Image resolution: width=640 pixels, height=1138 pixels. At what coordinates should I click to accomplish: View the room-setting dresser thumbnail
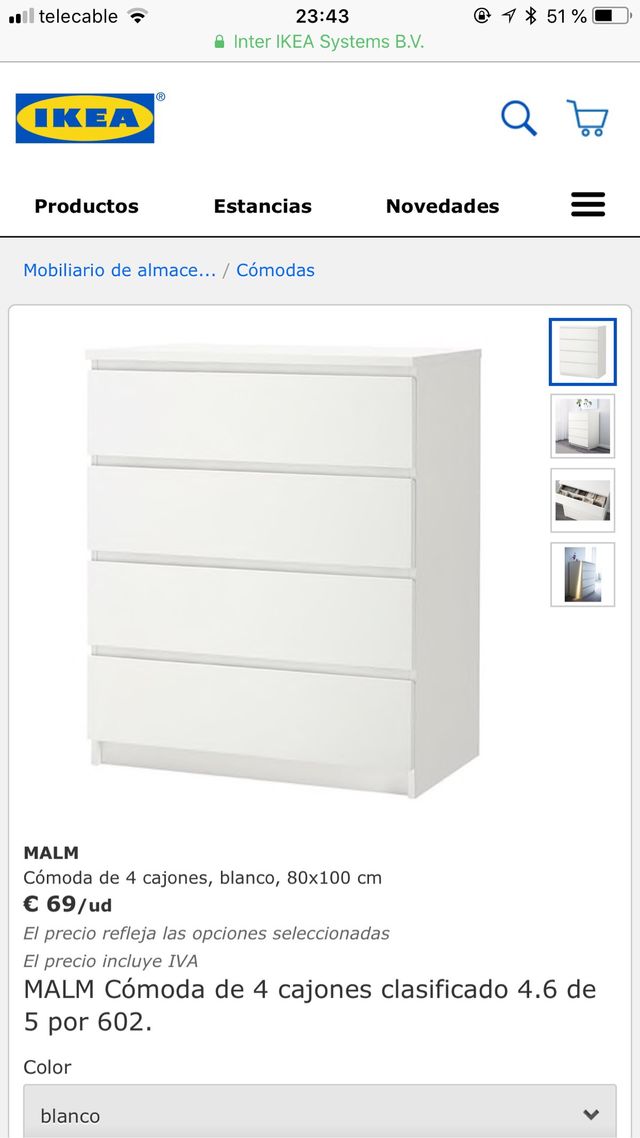(x=582, y=425)
